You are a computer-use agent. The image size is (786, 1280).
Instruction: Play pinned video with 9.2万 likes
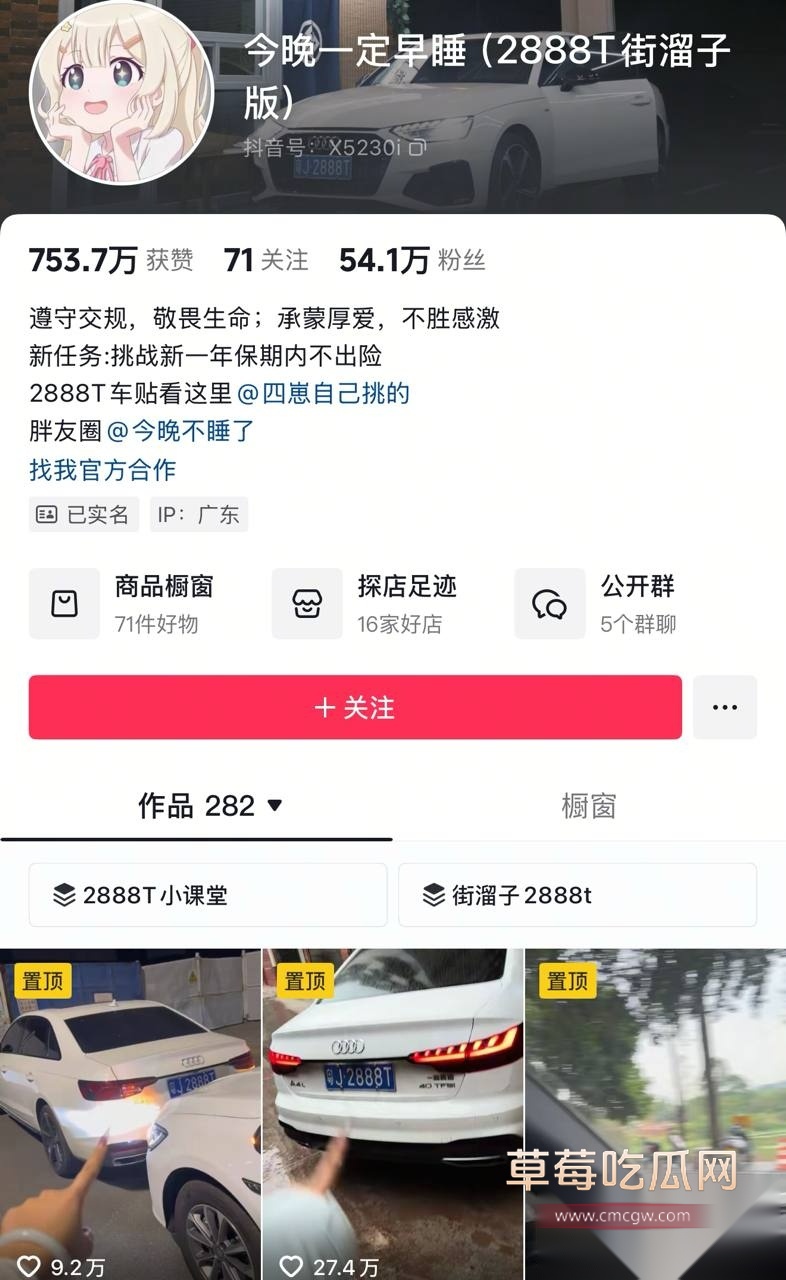(130, 1110)
